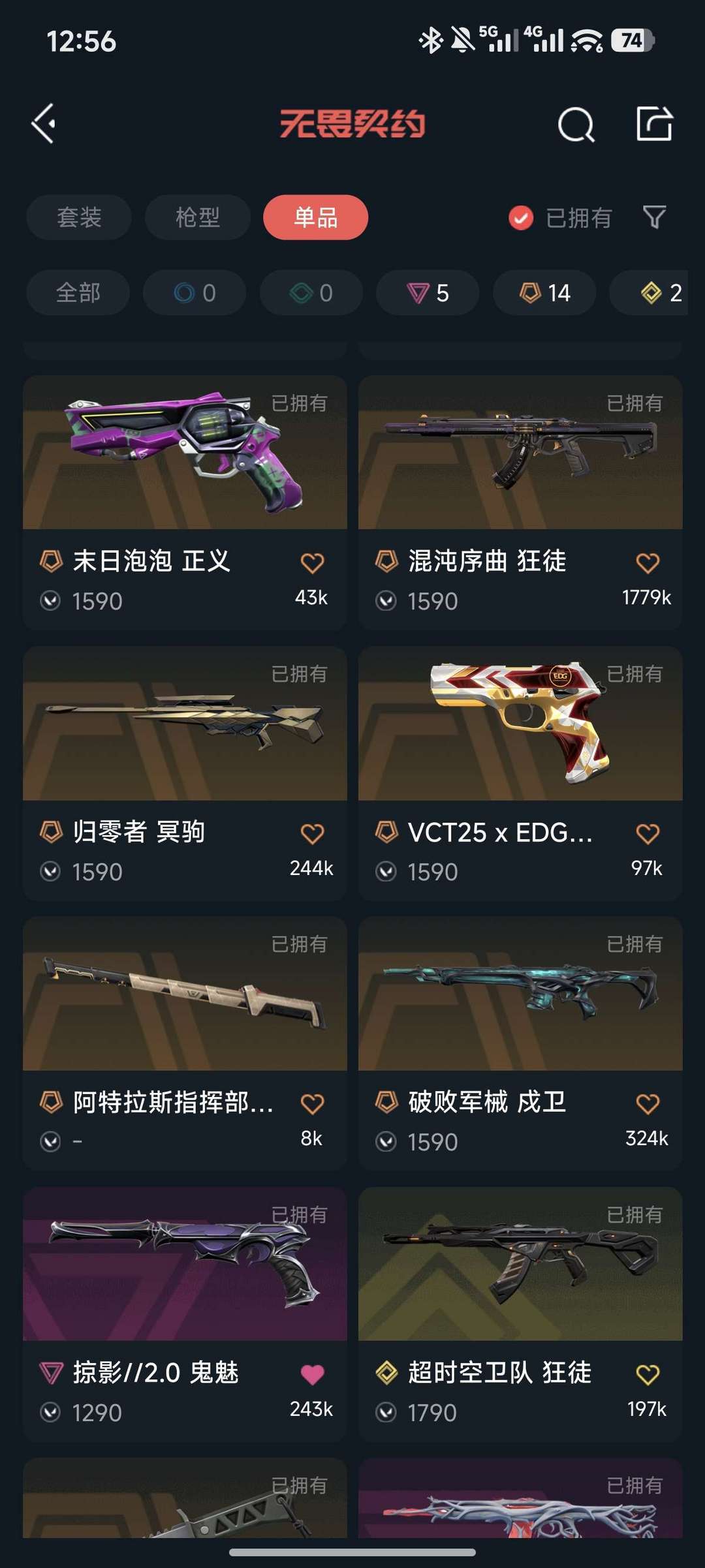The height and width of the screenshot is (1568, 705).
Task: Open the 末日泡泡 正义 skin card
Action: 185,502
